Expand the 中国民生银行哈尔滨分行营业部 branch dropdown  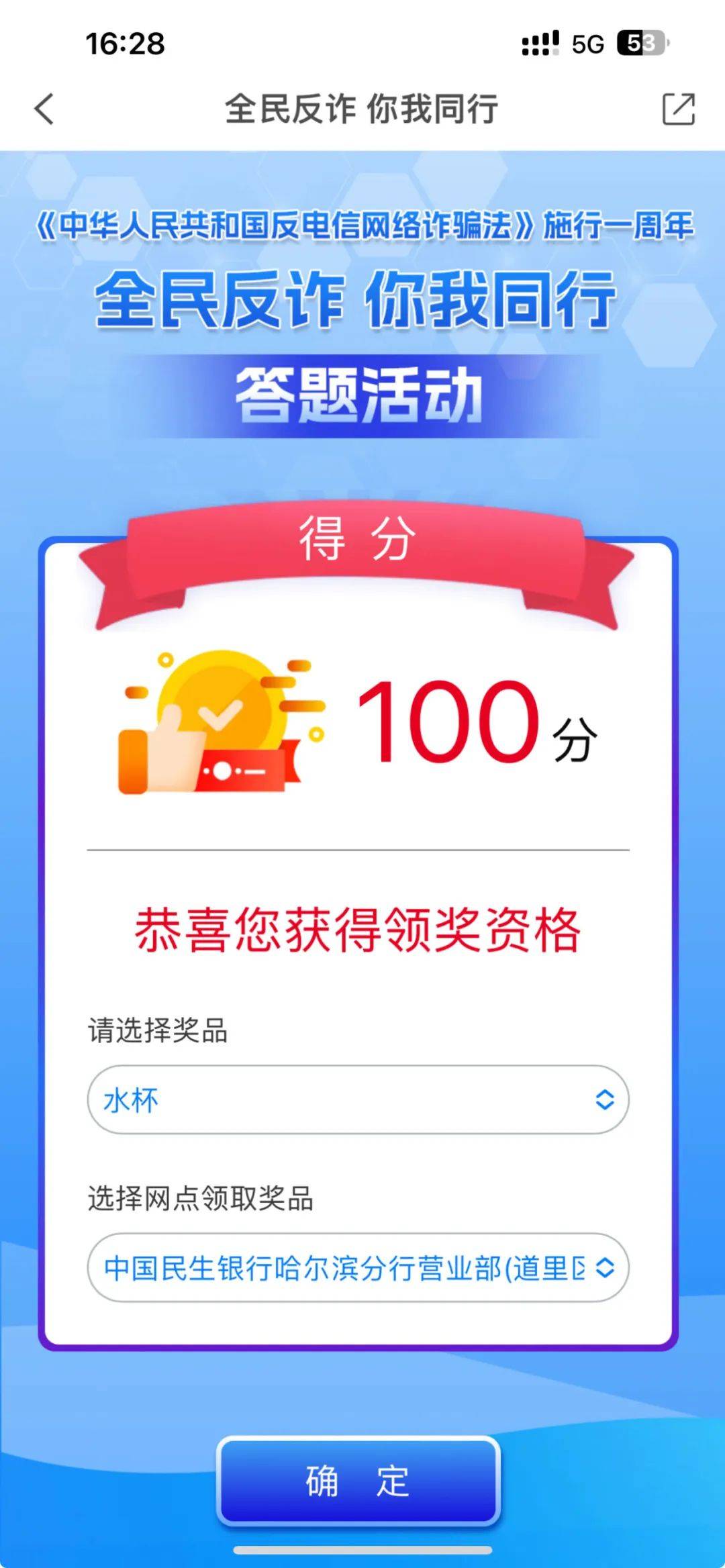coord(358,1267)
